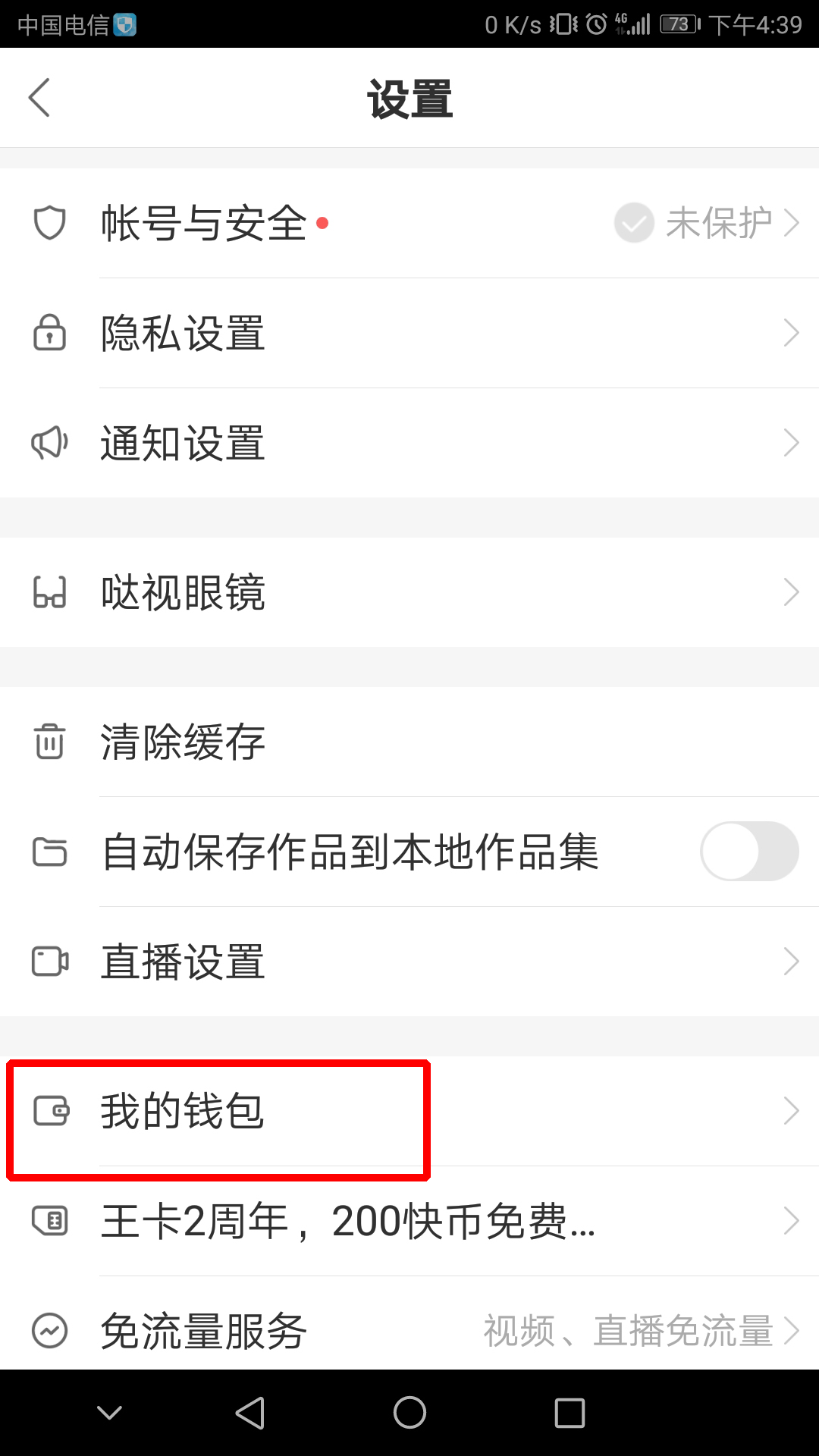Click the battery indicator showing 73
The image size is (819, 1456).
coord(677,24)
